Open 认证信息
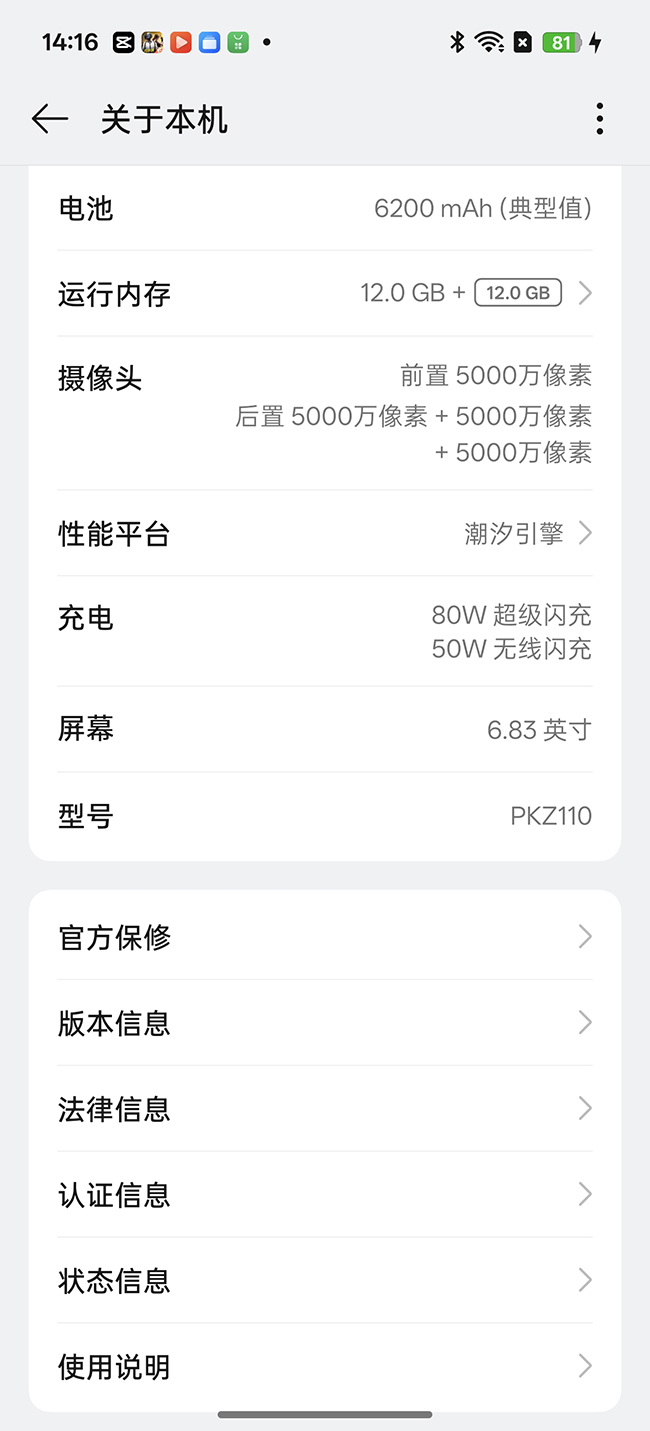 (x=325, y=1195)
